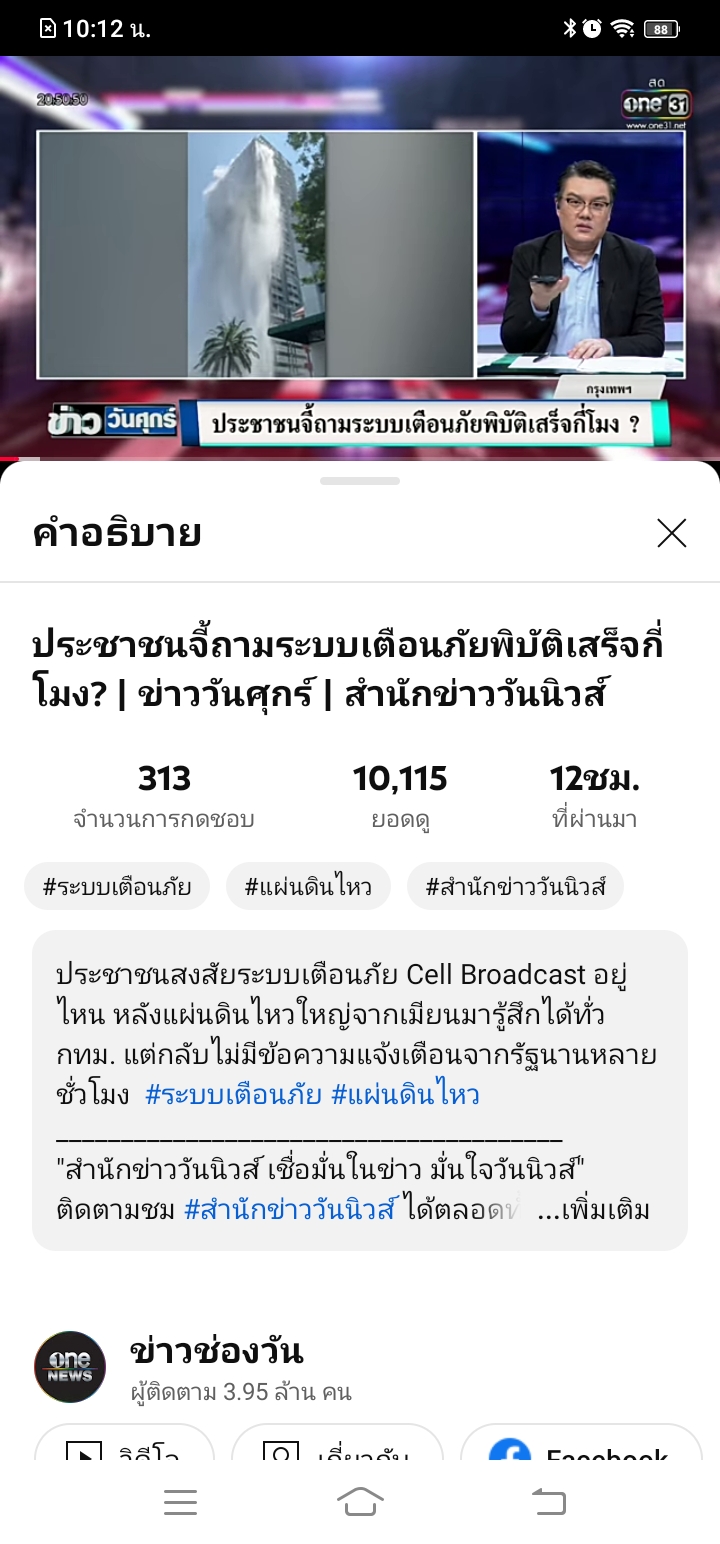Tap the panel's top drag handle
The width and height of the screenshot is (720, 1544).
[x=360, y=481]
